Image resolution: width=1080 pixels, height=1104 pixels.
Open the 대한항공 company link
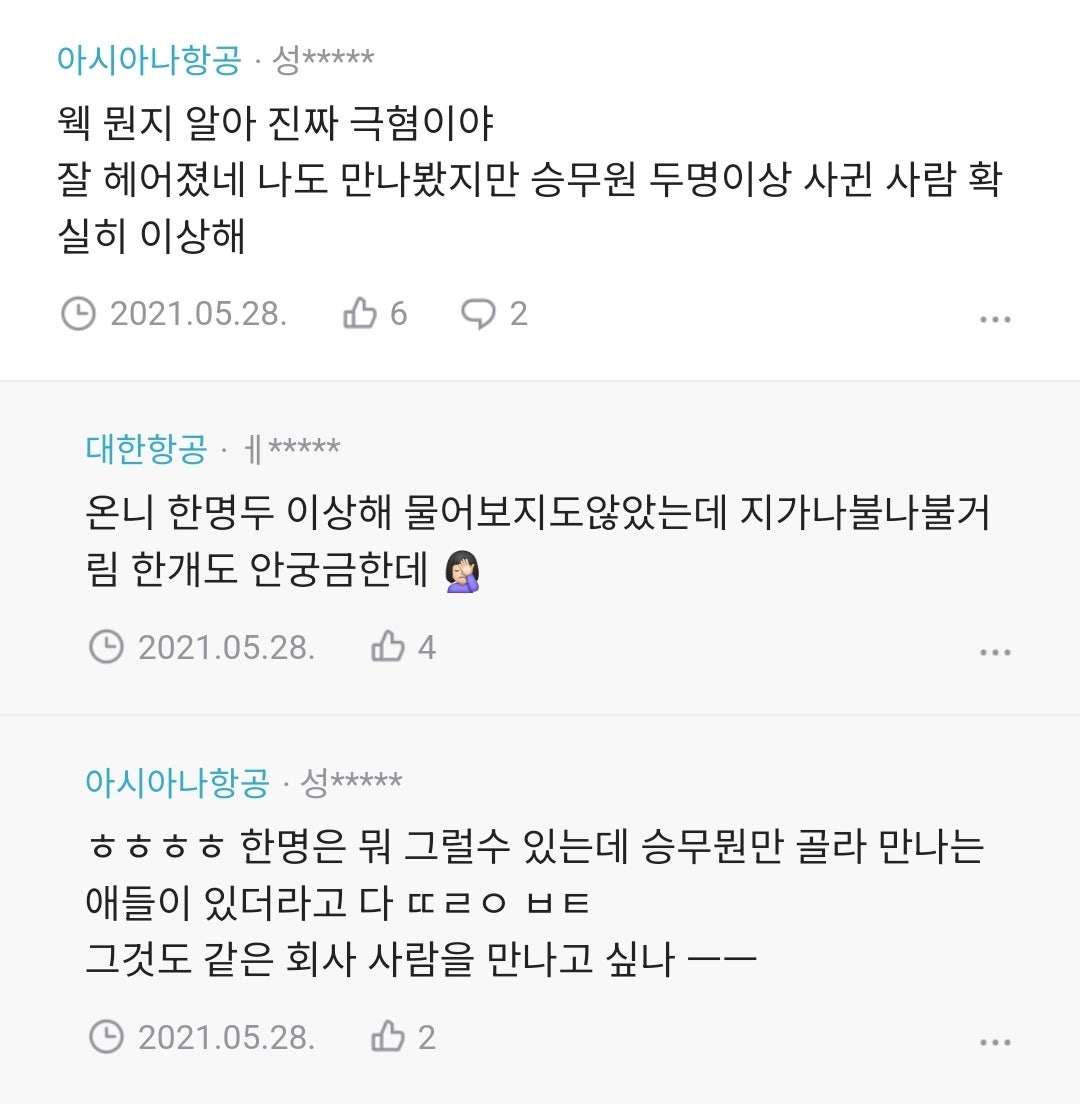tap(146, 449)
